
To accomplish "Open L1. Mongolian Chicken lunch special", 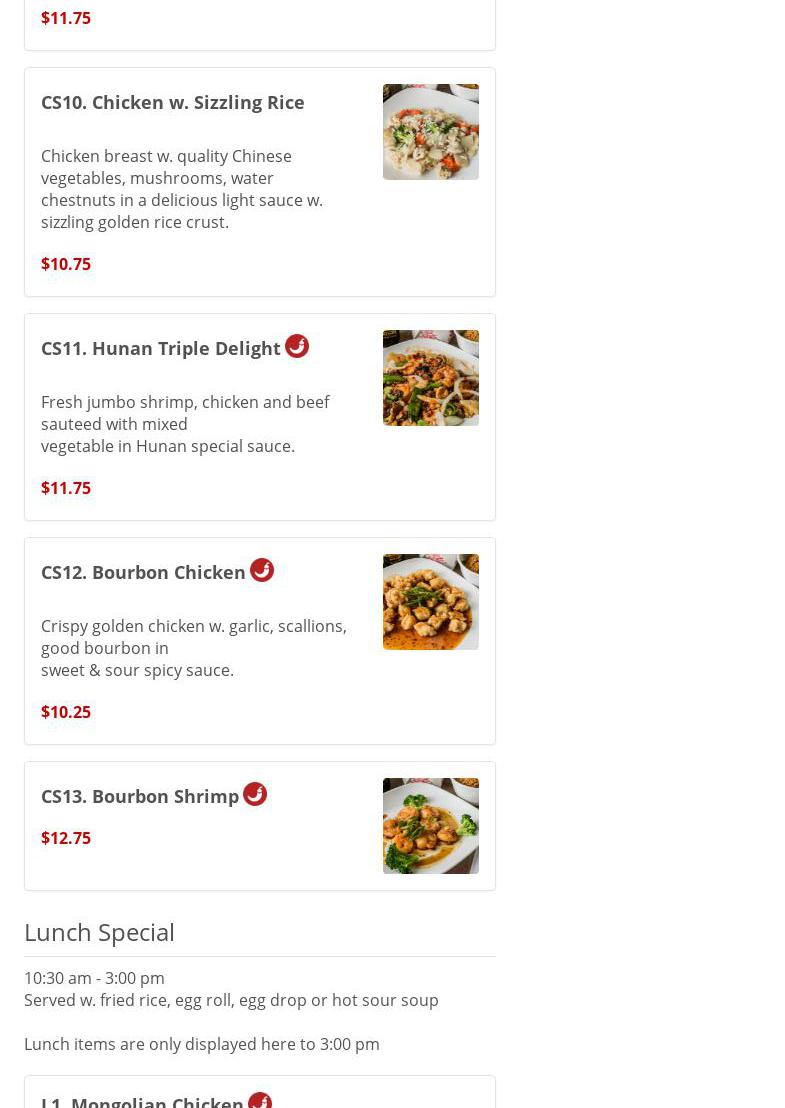I will click(x=142, y=1101).
